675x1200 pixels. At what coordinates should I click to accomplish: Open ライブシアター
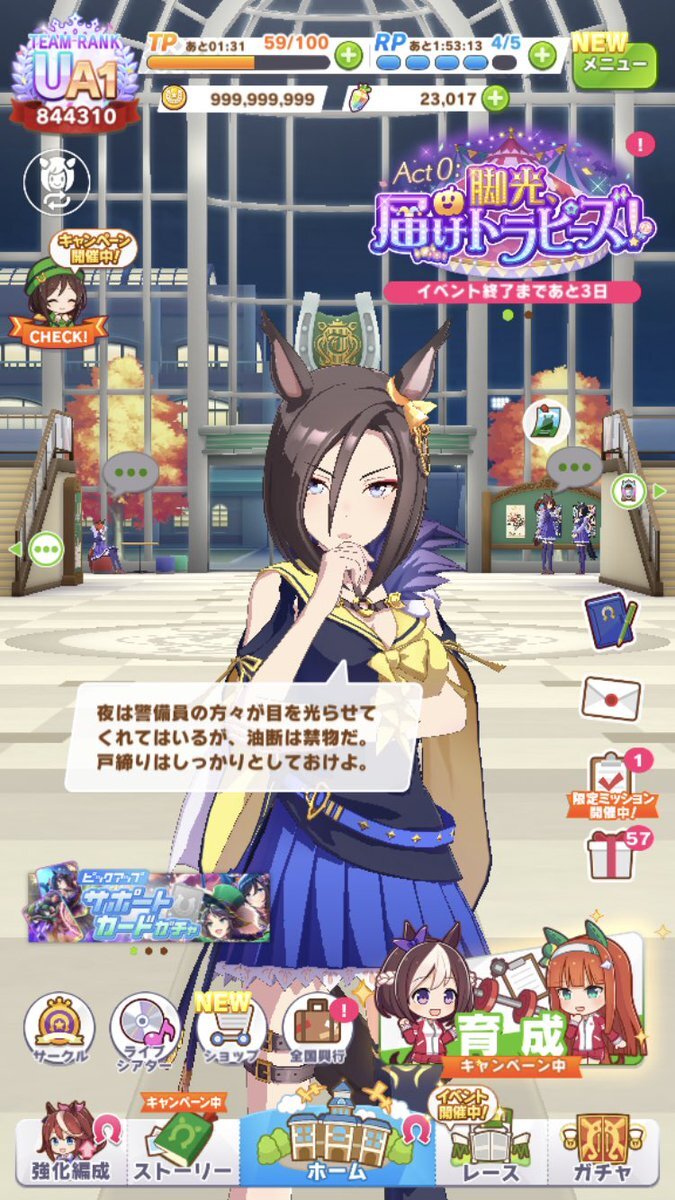coord(145,1032)
